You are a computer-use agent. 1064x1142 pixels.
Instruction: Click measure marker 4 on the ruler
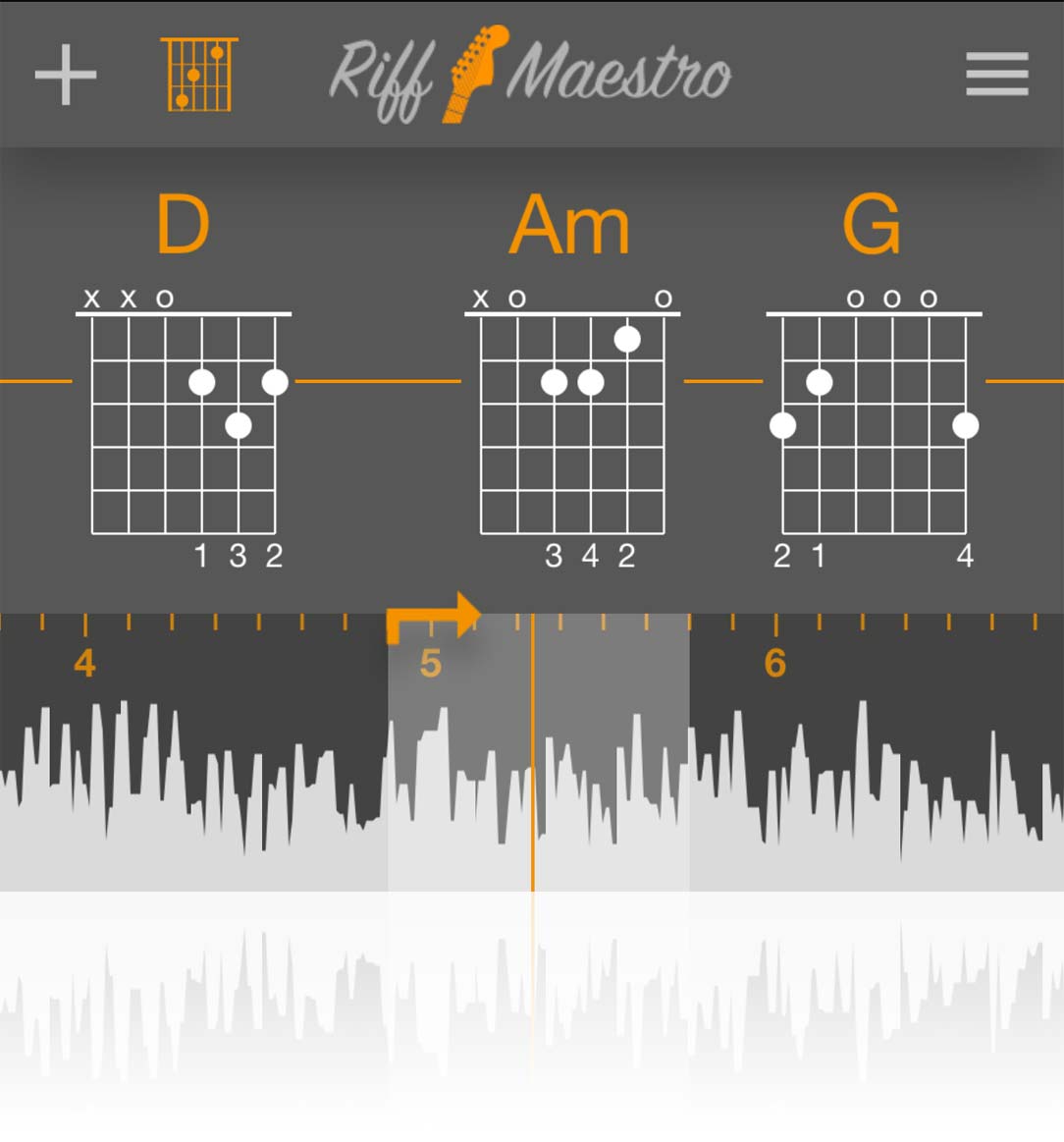[x=85, y=663]
